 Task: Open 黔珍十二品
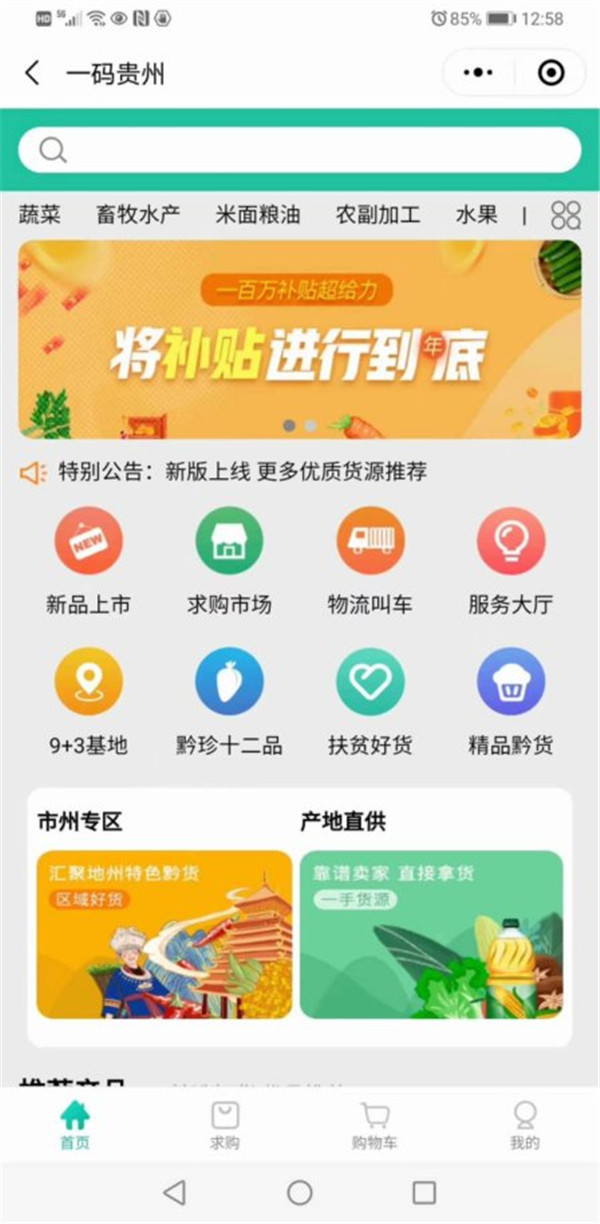[x=229, y=700]
